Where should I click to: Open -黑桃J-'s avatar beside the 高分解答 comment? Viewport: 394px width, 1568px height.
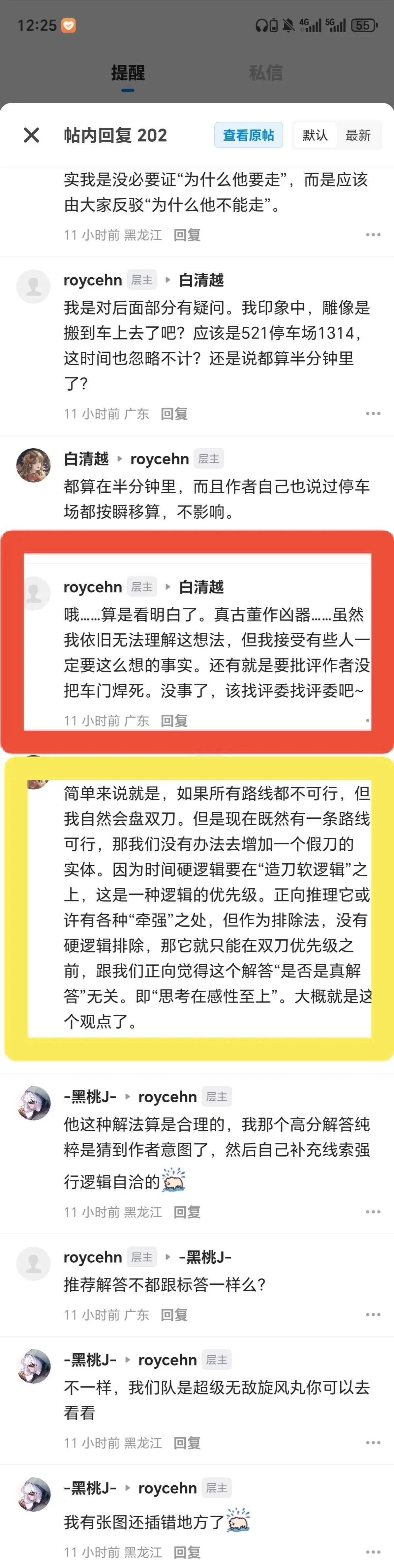click(34, 1103)
